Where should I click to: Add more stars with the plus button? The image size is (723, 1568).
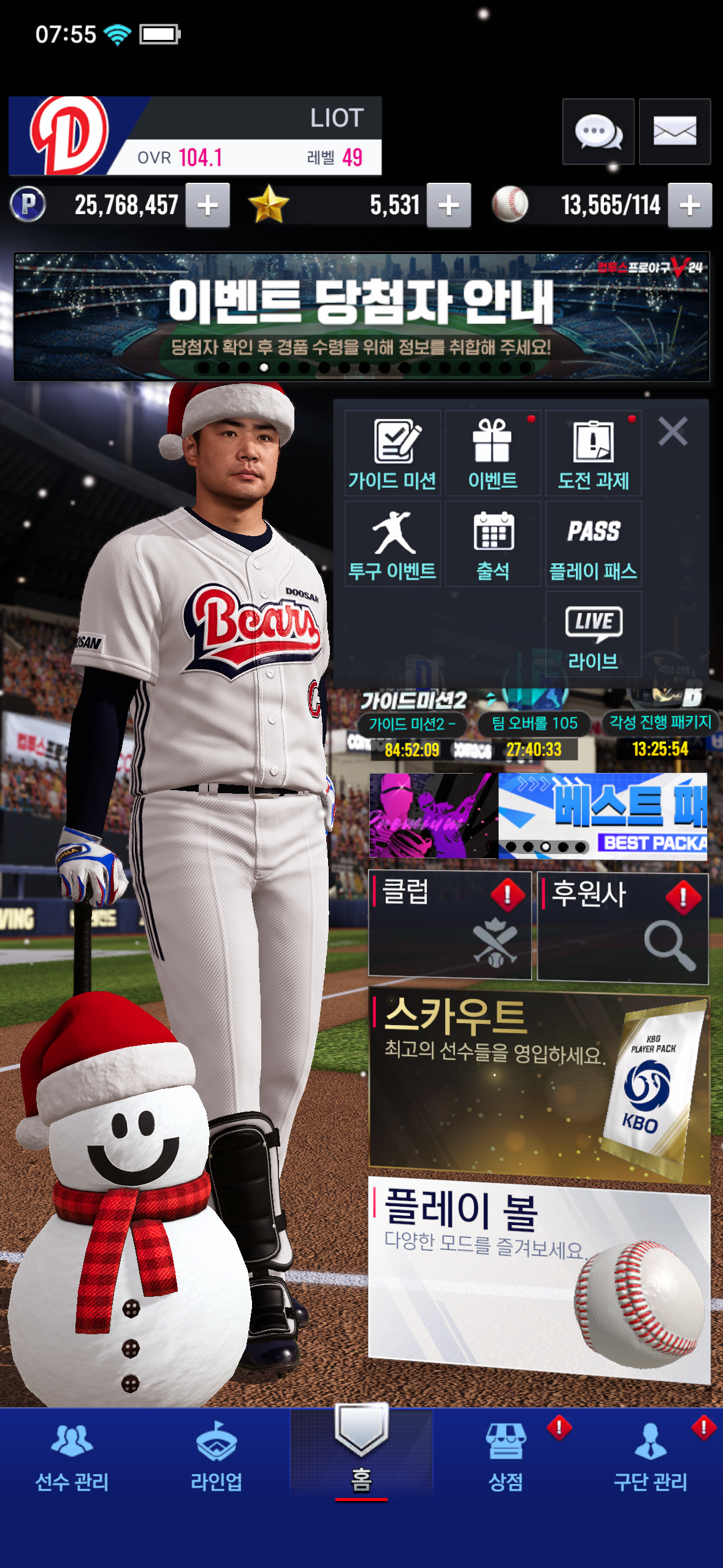449,206
